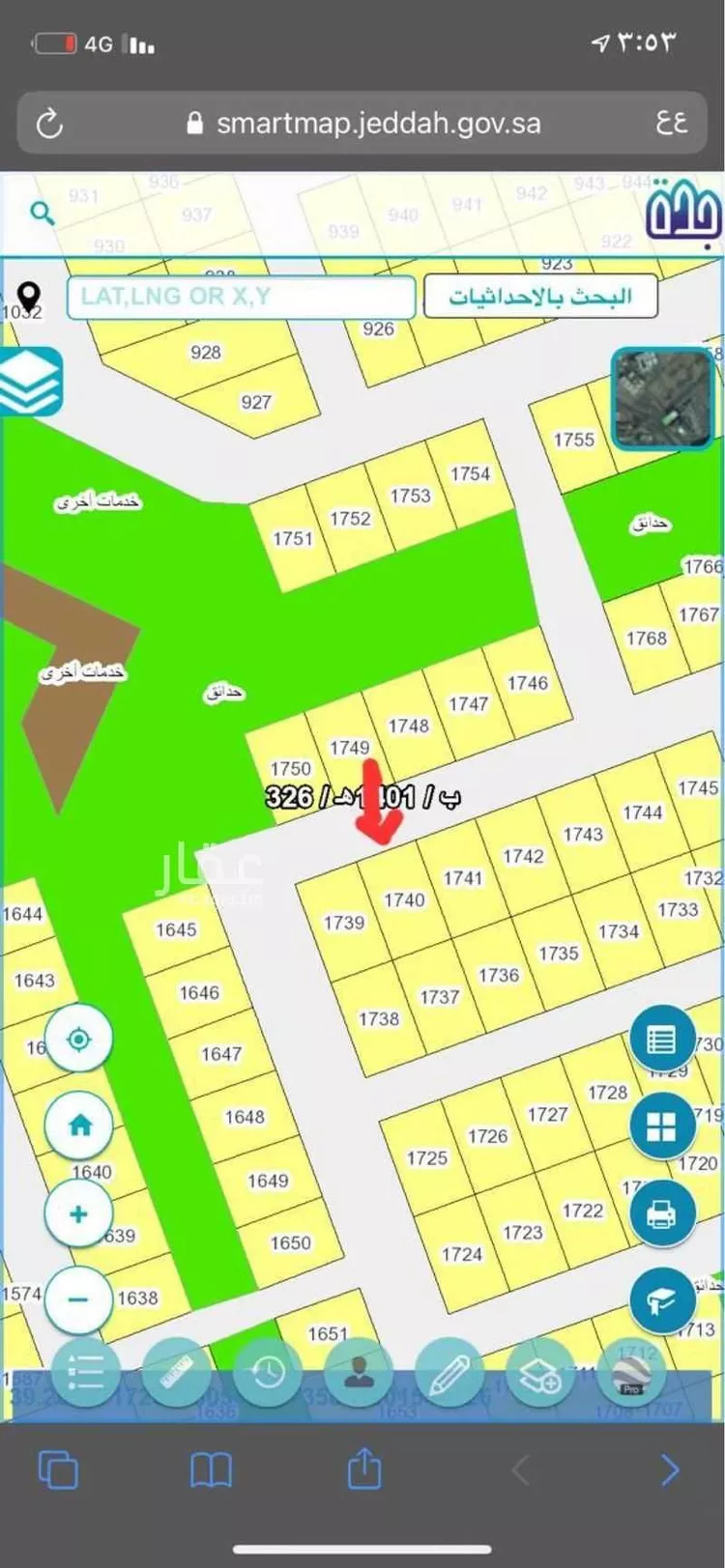The height and width of the screenshot is (1568, 725).
Task: Switch to the satellite imagery basemap
Action: tap(662, 399)
